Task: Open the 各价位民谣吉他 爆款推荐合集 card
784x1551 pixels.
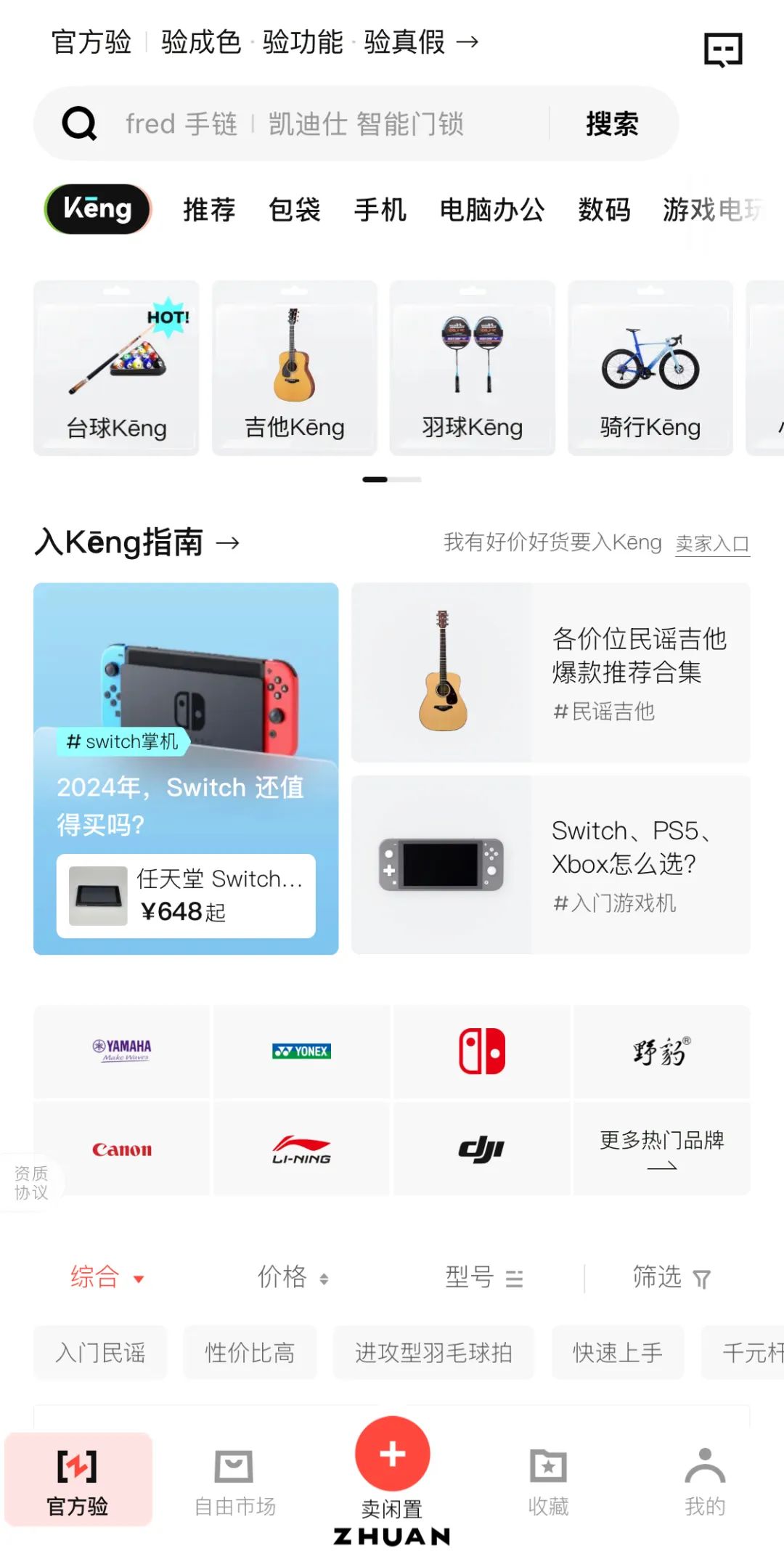Action: (x=550, y=672)
